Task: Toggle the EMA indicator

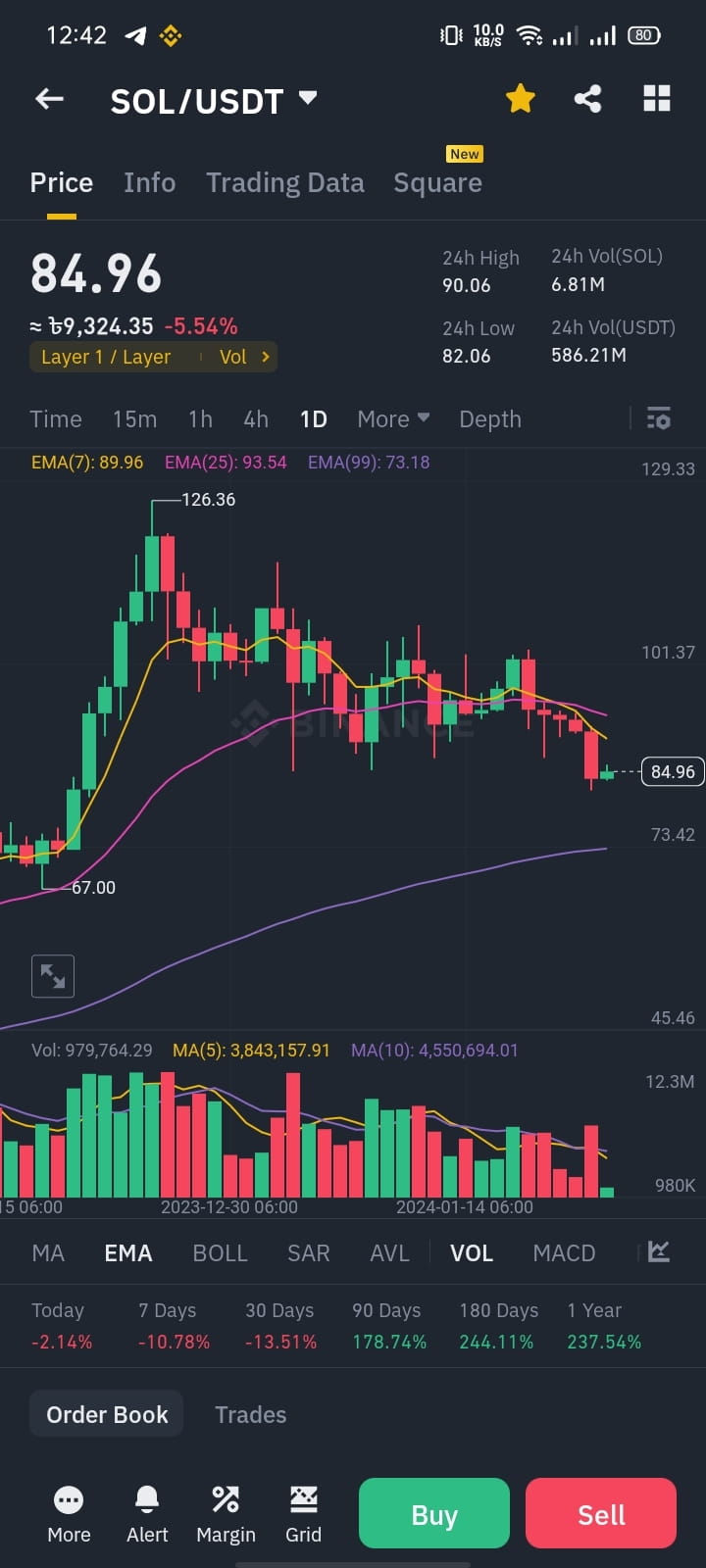Action: pos(127,1252)
